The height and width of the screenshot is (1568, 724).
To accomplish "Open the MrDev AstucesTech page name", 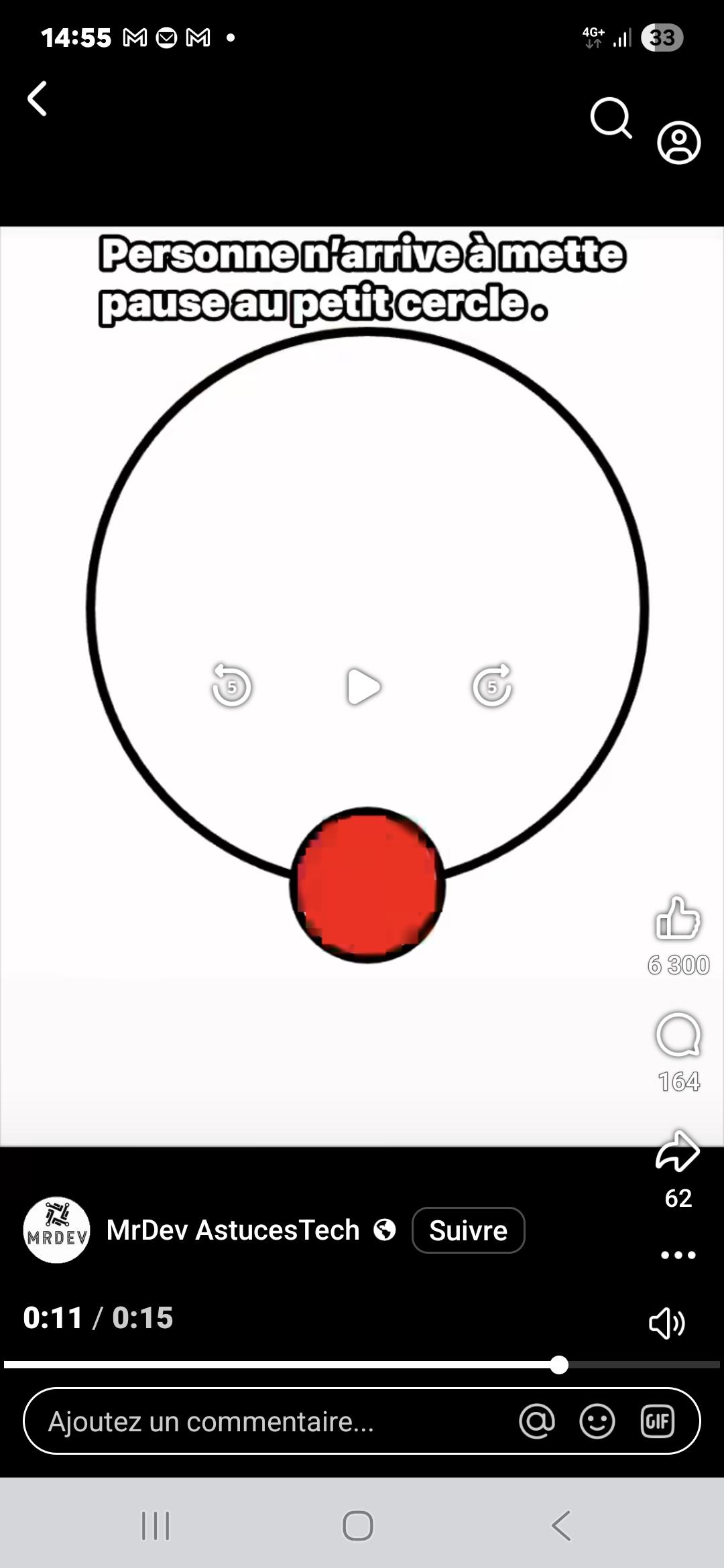I will pyautogui.click(x=233, y=1230).
